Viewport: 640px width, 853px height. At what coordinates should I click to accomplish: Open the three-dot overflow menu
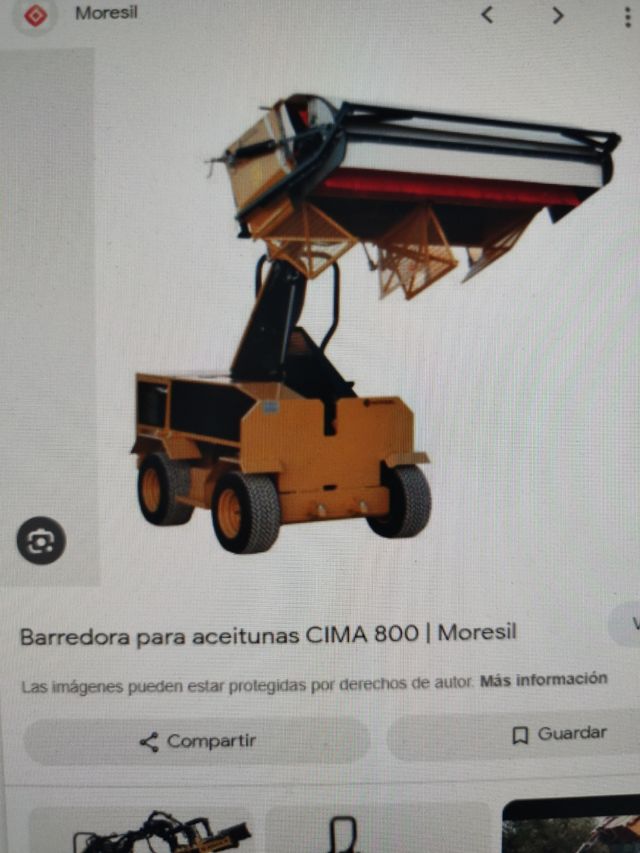coord(627,16)
